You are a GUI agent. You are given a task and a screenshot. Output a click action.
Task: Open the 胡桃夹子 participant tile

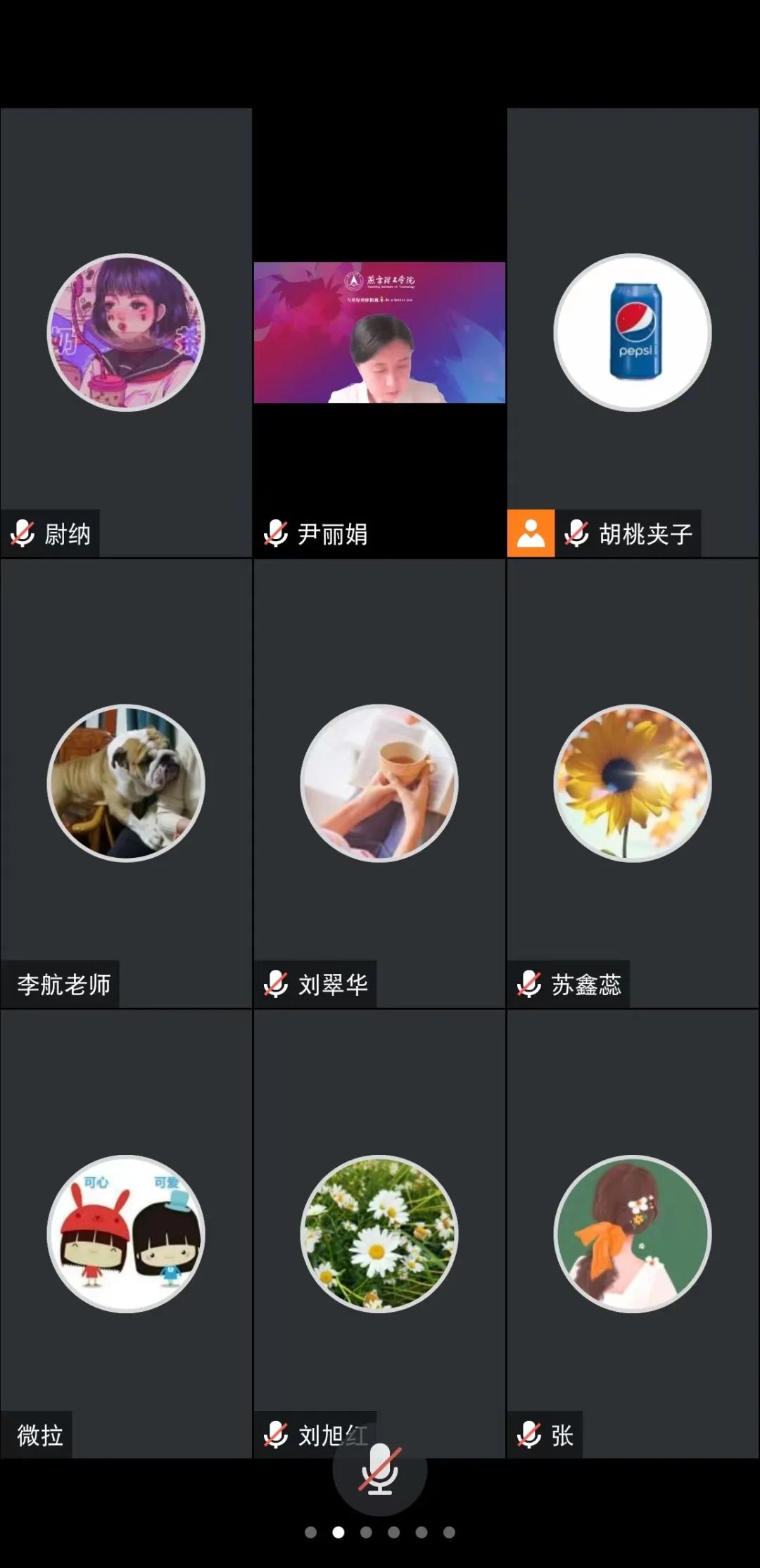(x=633, y=332)
